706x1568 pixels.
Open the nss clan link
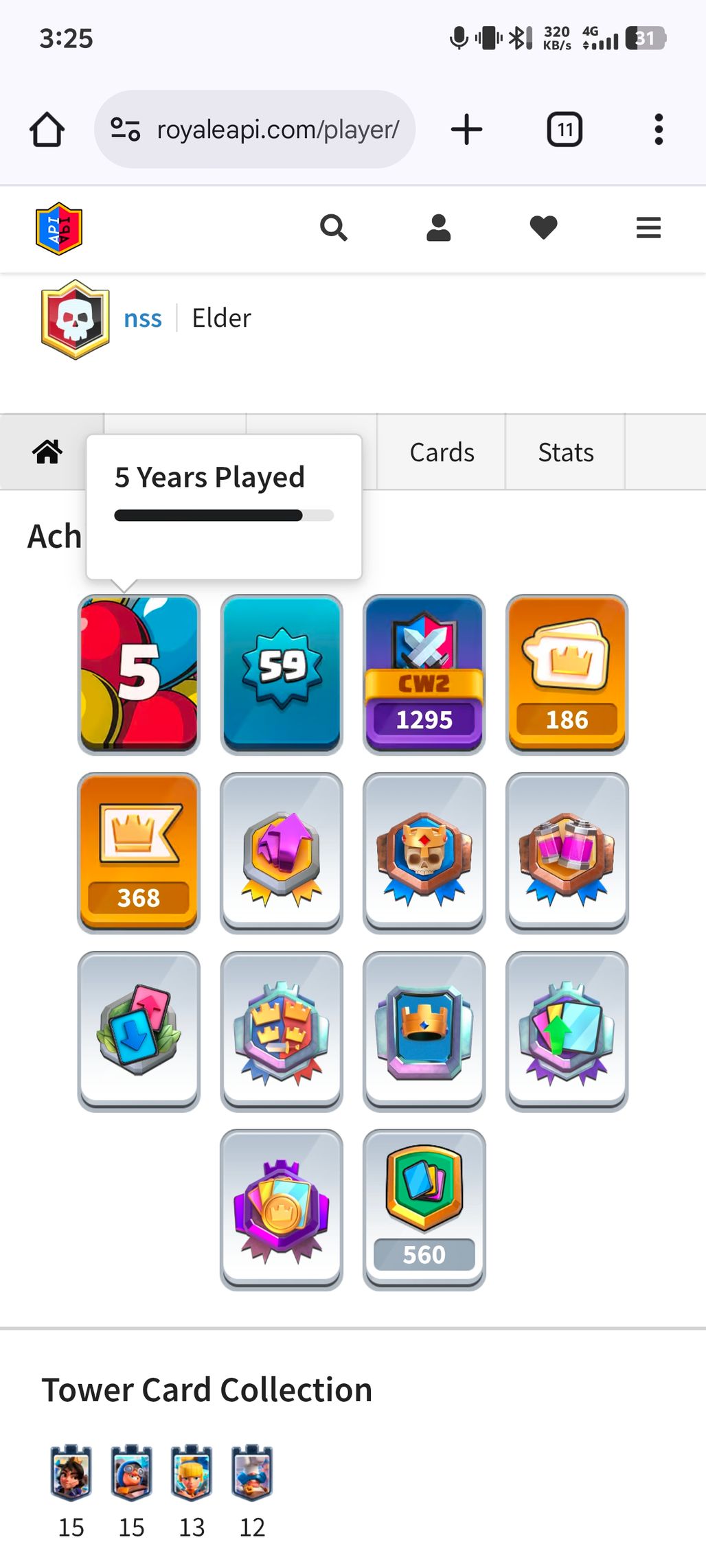143,319
